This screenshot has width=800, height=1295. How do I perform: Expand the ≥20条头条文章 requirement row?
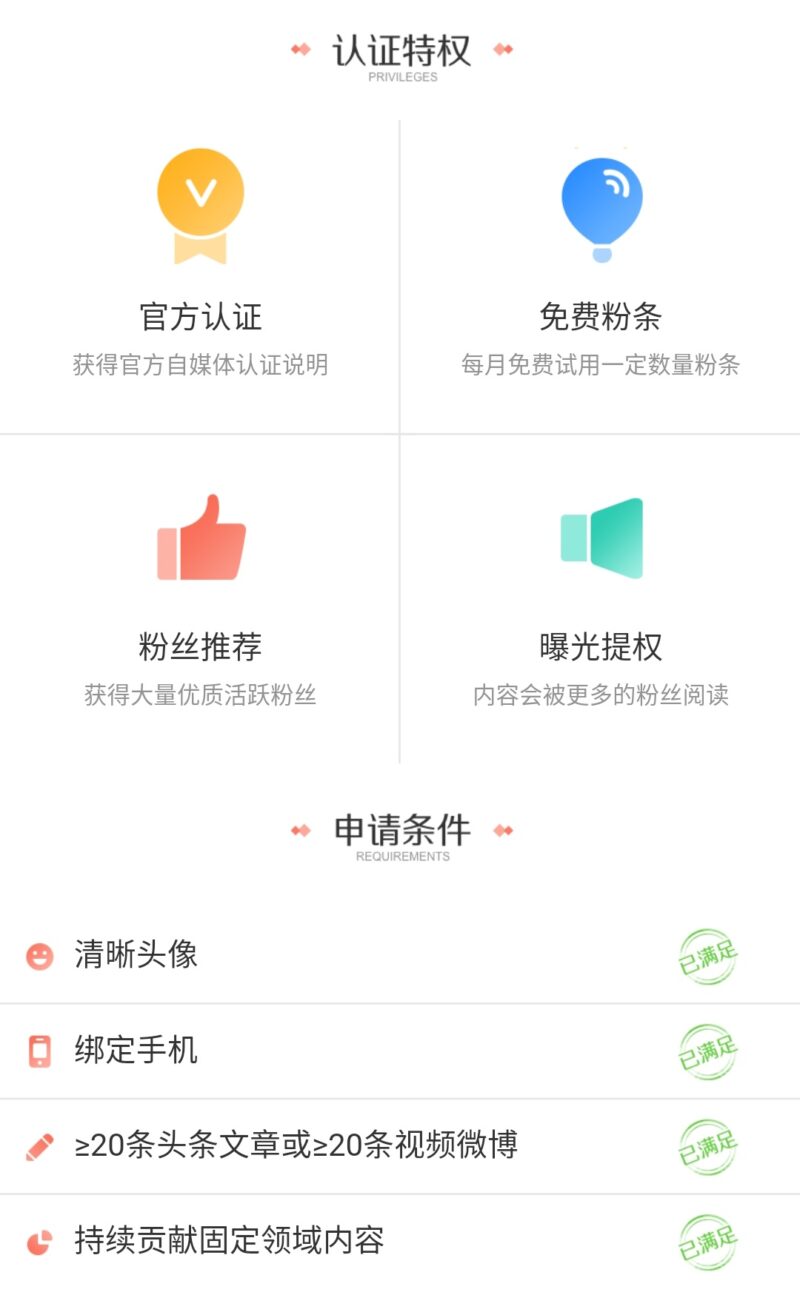(295, 1145)
